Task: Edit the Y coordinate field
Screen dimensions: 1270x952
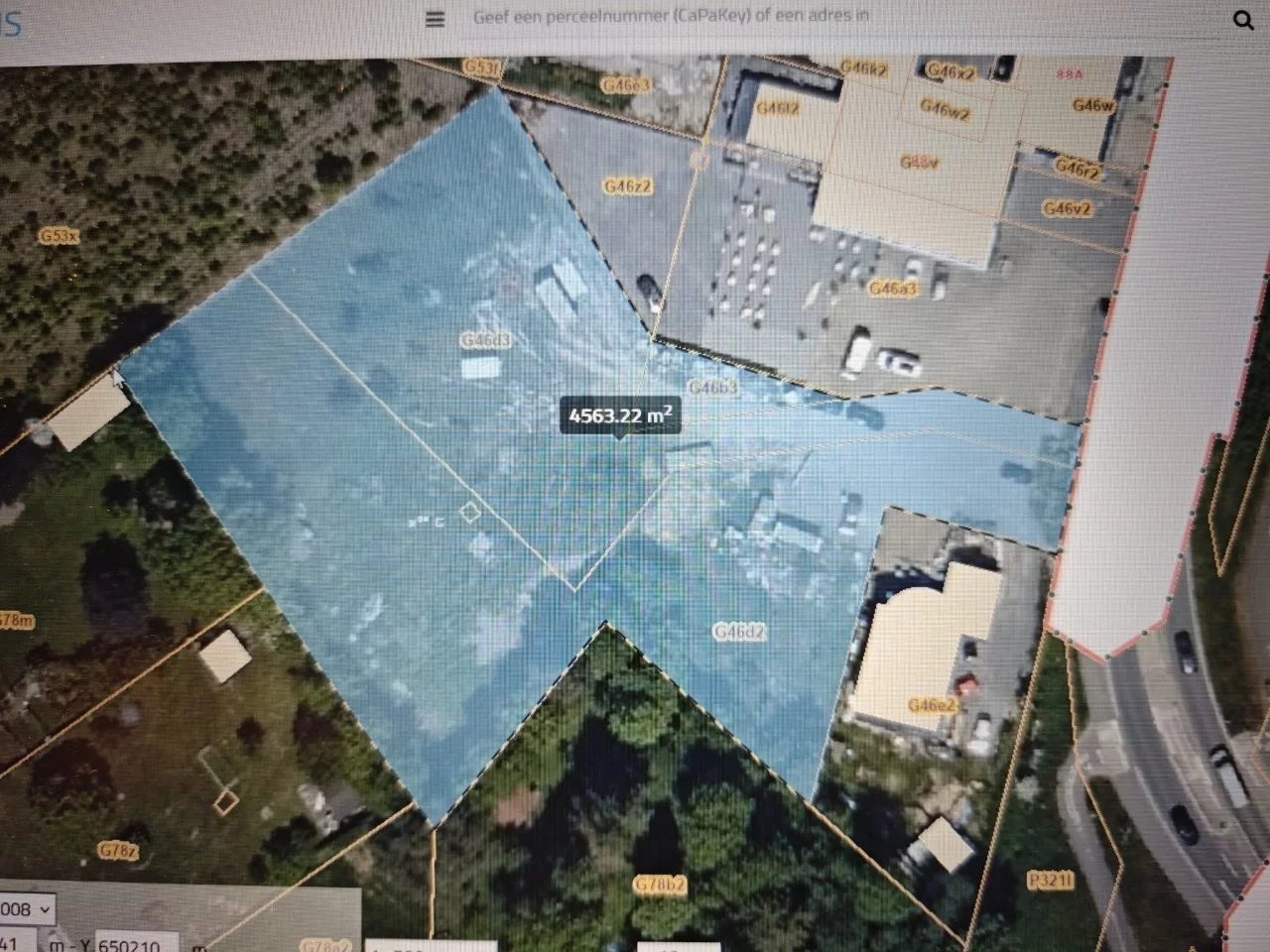Action: point(137,943)
